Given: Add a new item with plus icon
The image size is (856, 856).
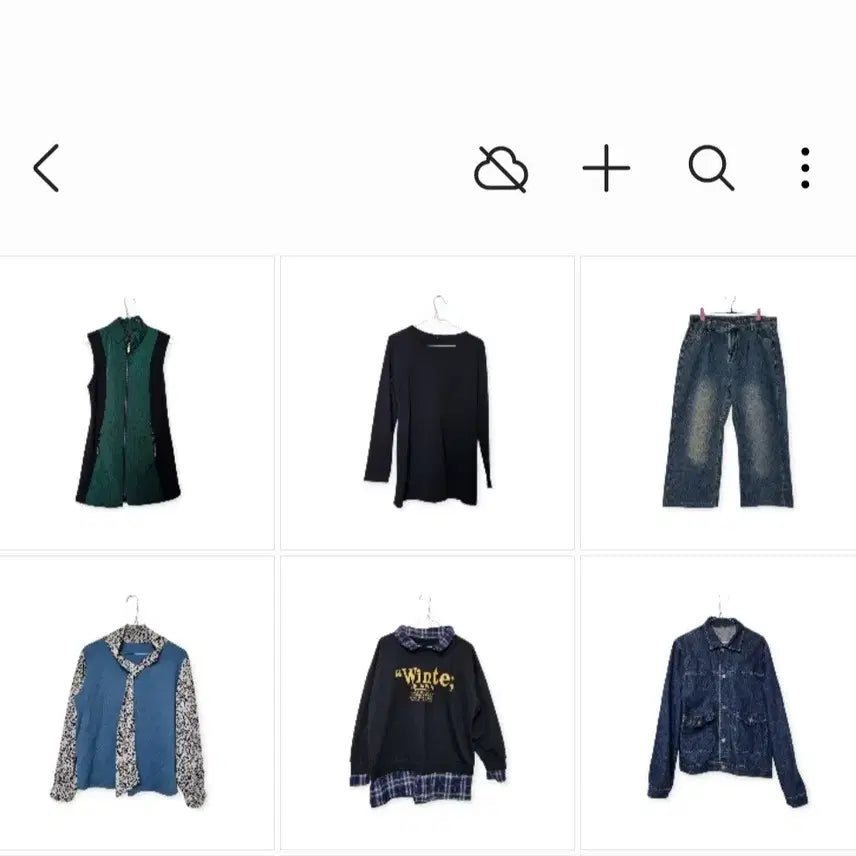Looking at the screenshot, I should coord(606,168).
